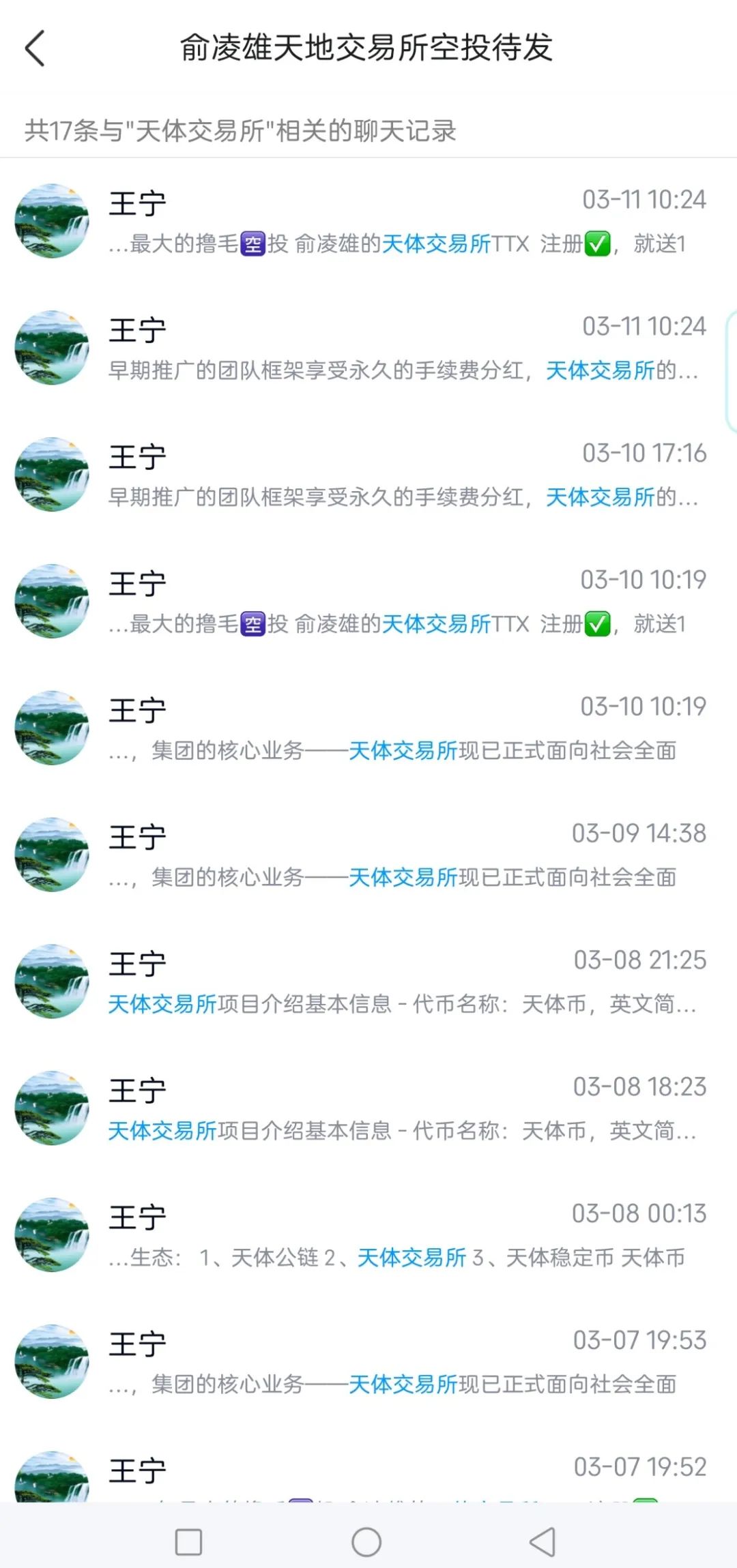The image size is (737, 1568).
Task: Open the 03-07 19:53 message about 集团的核心业务
Action: 369,1364
